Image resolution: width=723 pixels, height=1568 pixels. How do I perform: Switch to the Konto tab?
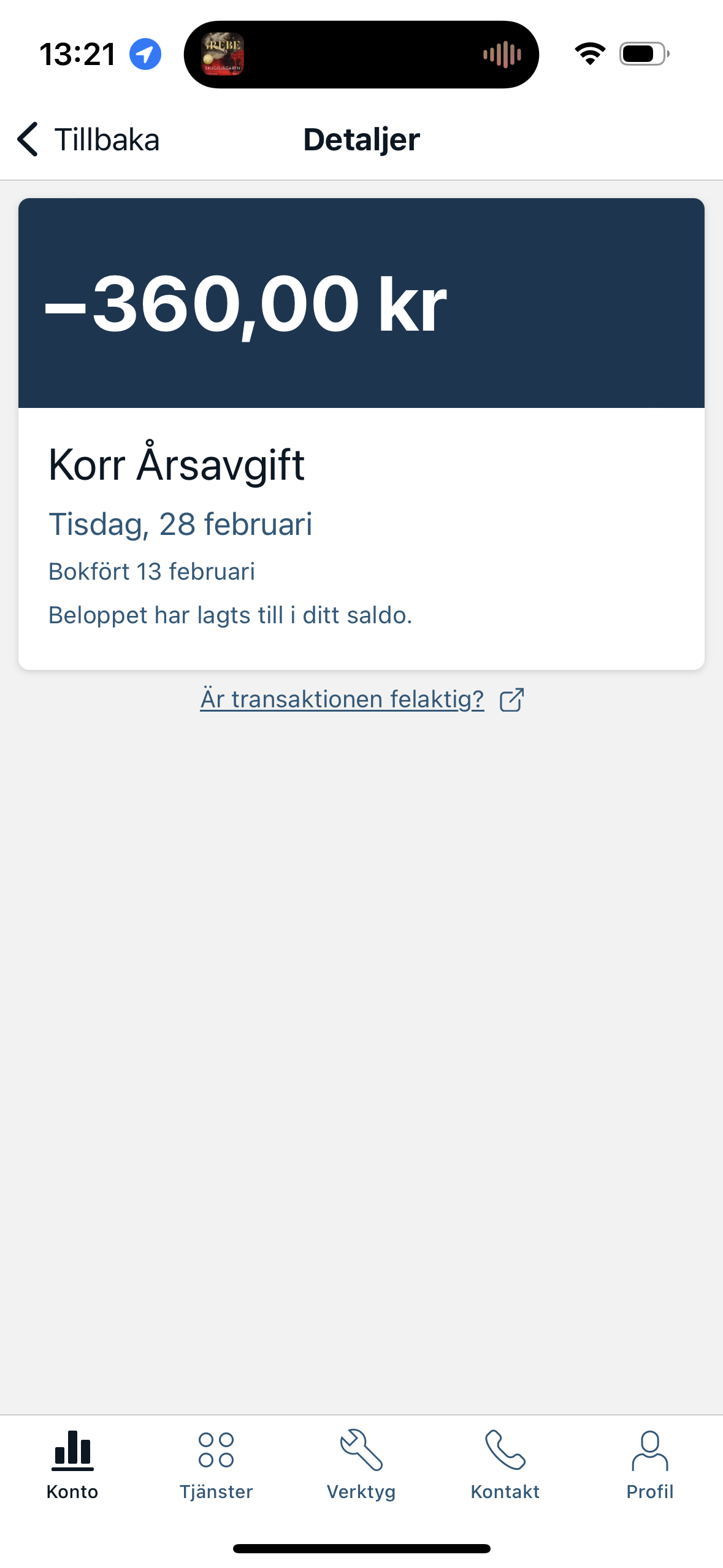pyautogui.click(x=72, y=1464)
